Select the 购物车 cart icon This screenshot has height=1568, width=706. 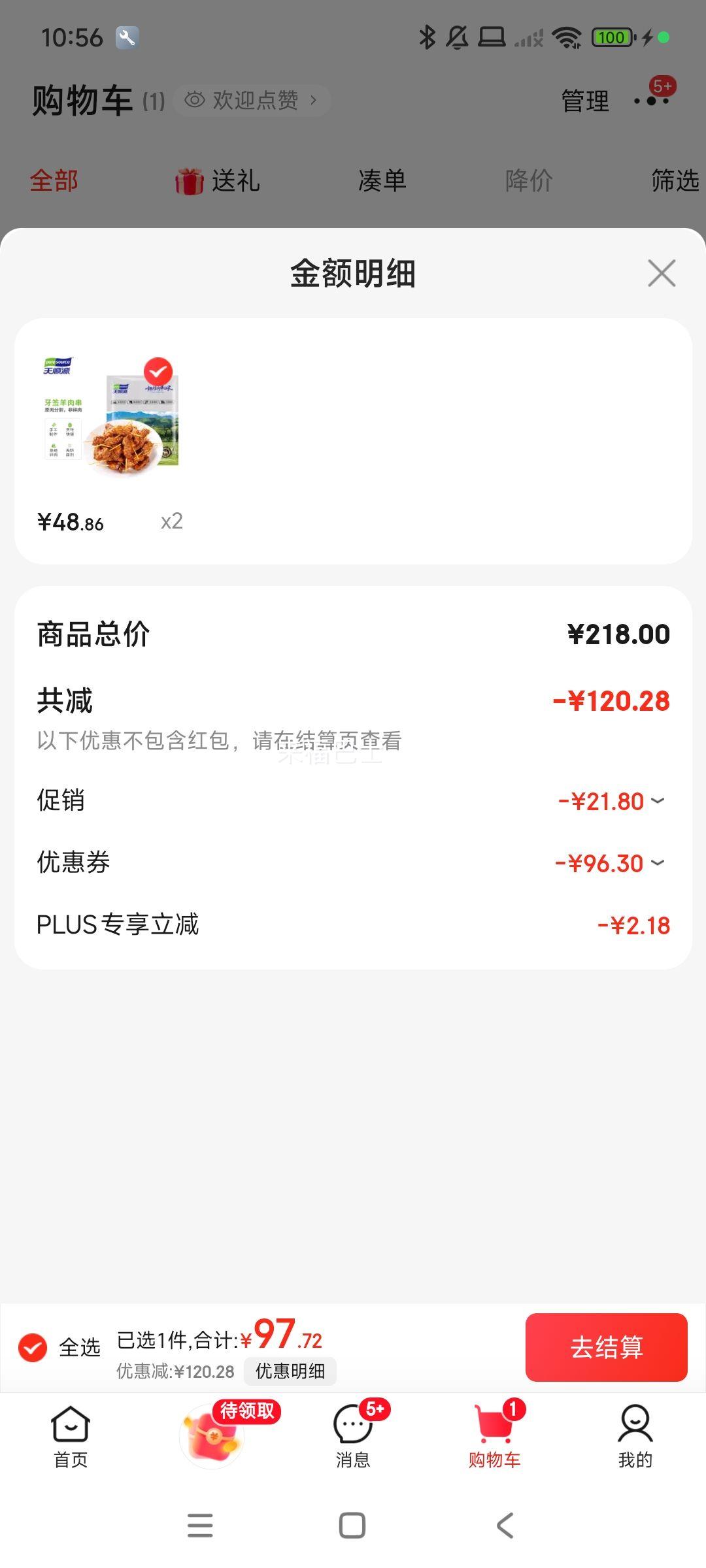tap(494, 1431)
